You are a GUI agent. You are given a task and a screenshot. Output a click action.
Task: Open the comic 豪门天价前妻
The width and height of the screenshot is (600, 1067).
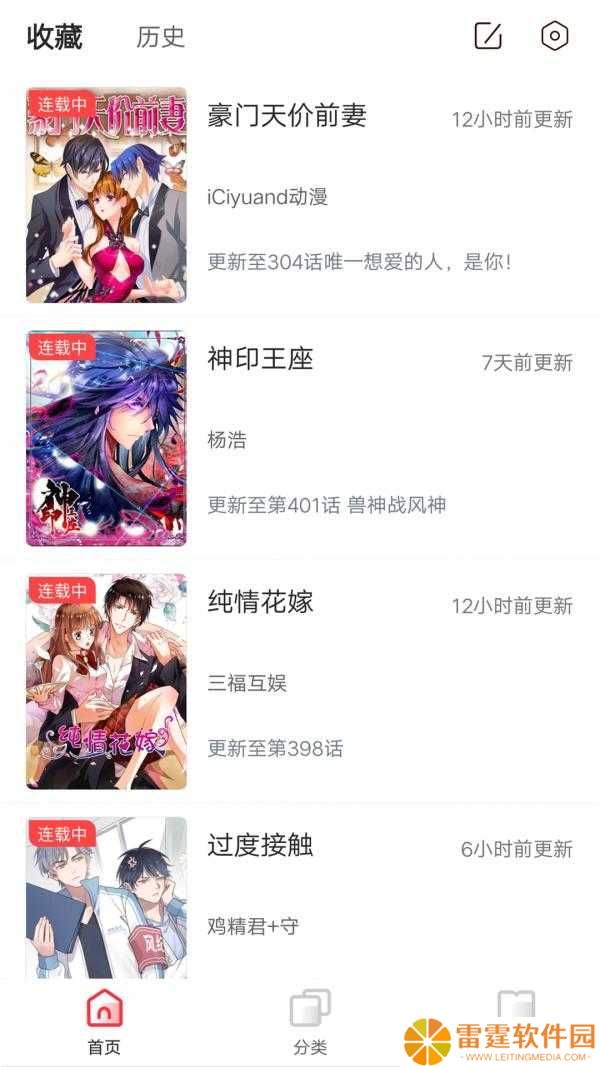[x=300, y=195]
